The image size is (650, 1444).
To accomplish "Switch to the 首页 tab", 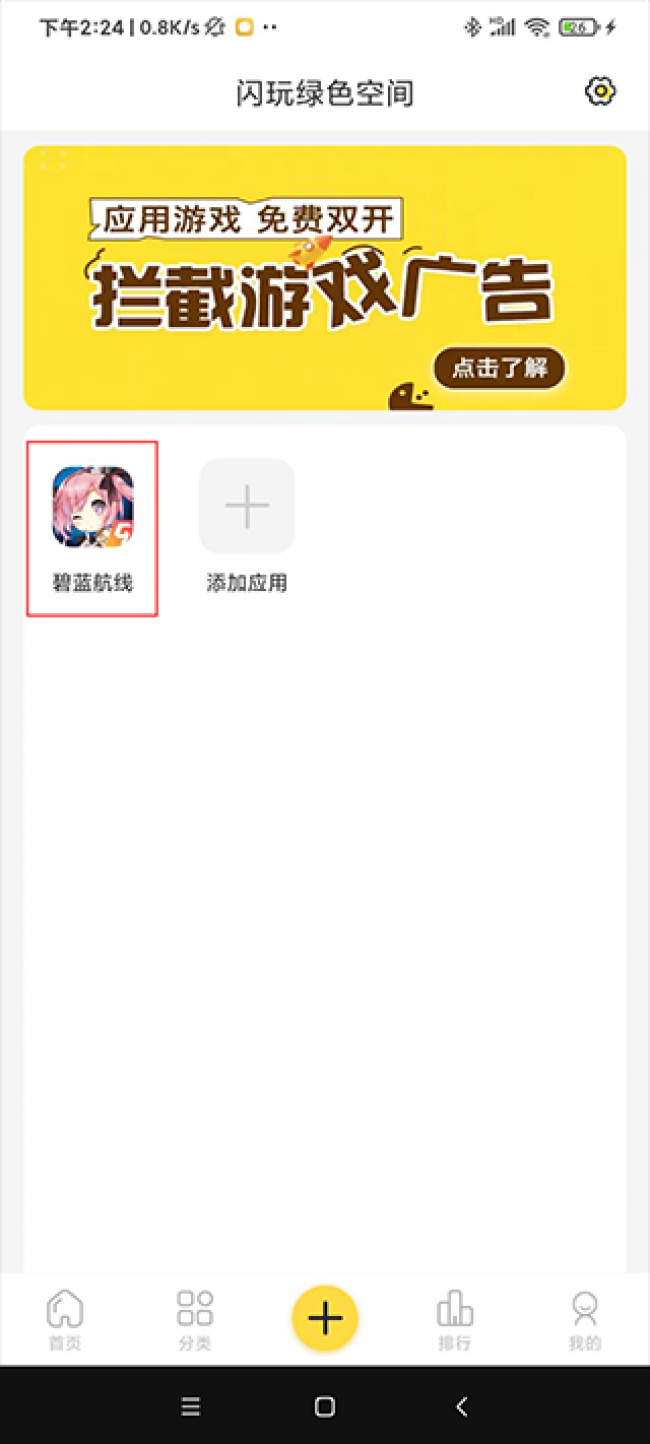I will point(65,1319).
